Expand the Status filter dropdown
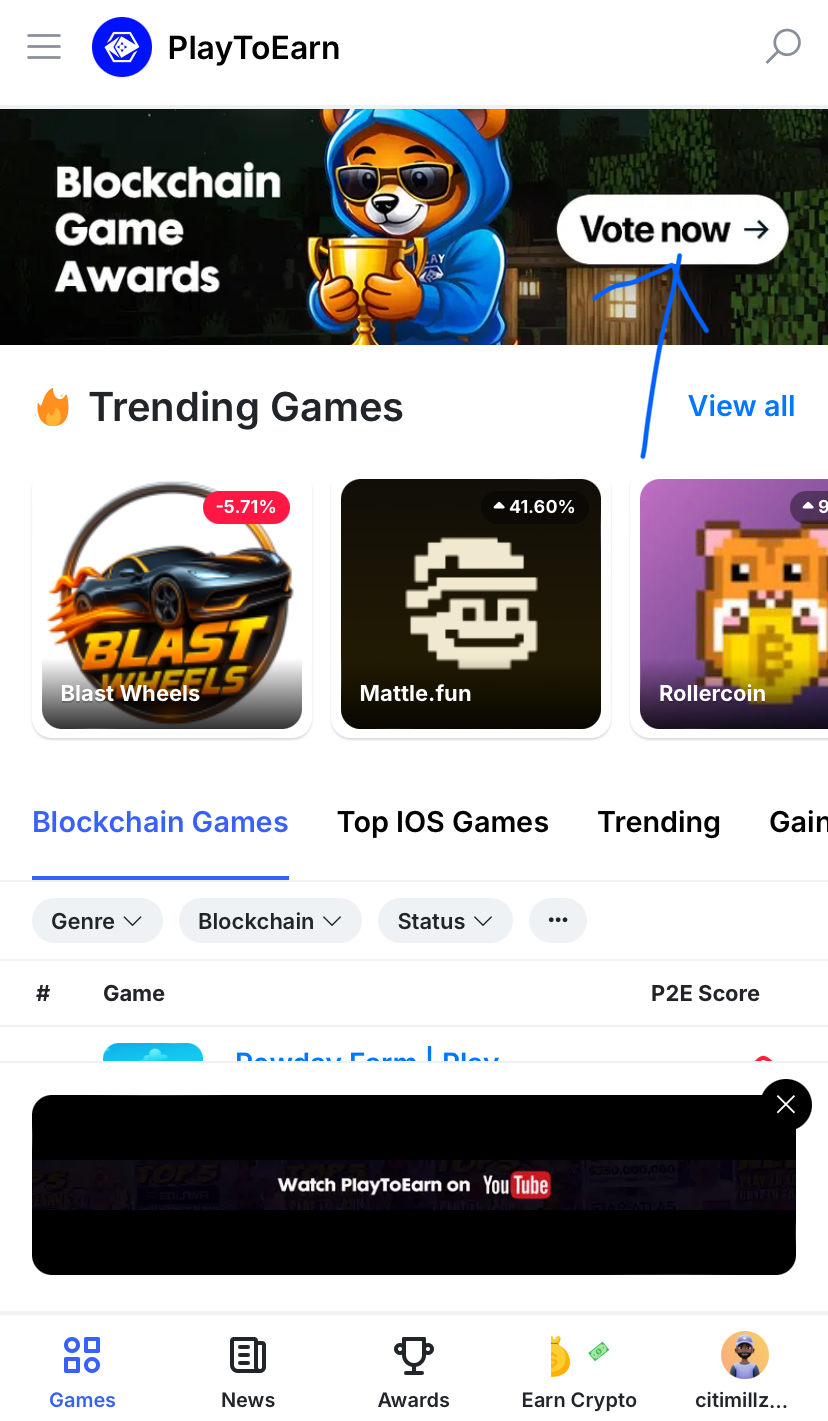Screen dimensions: 828x1421 (x=445, y=921)
